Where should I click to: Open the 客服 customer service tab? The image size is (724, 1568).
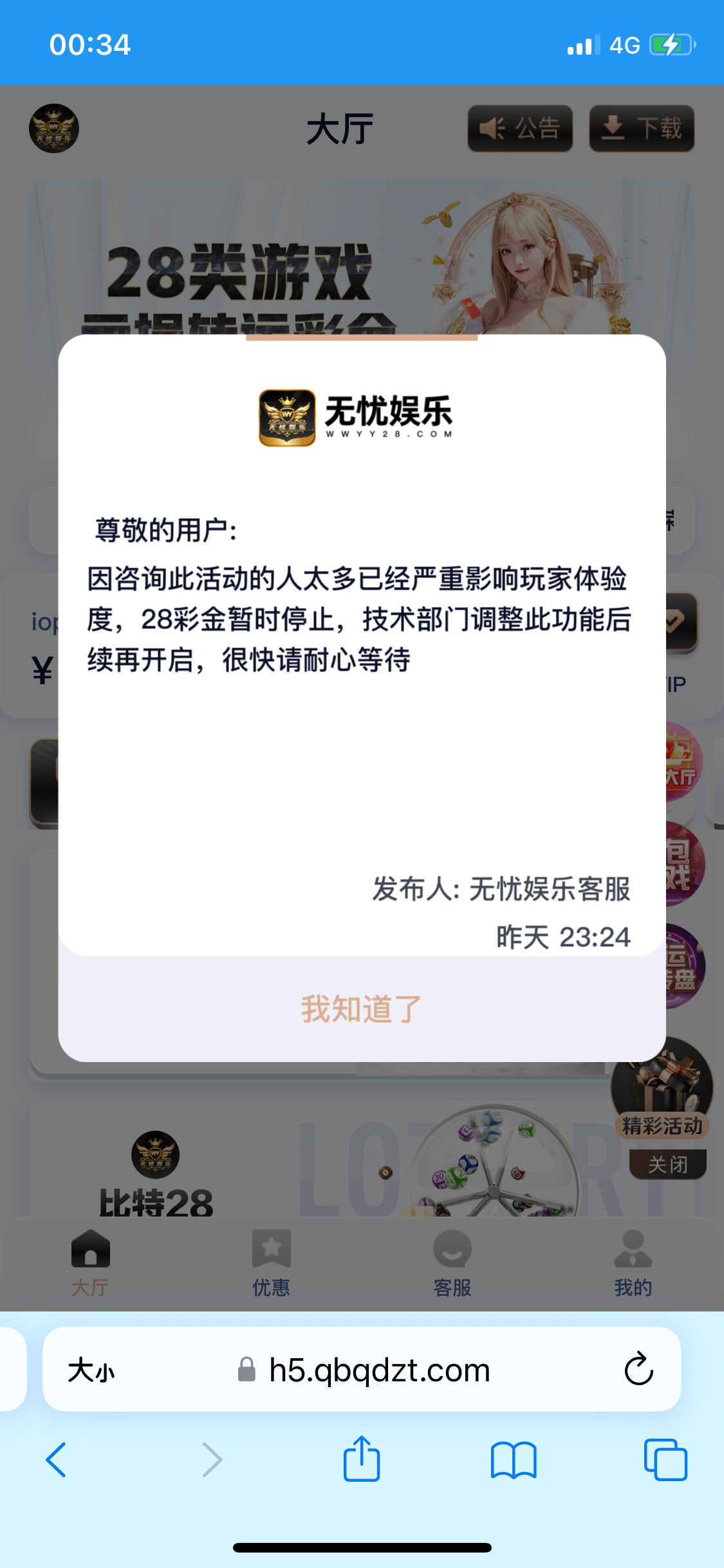point(452,1263)
